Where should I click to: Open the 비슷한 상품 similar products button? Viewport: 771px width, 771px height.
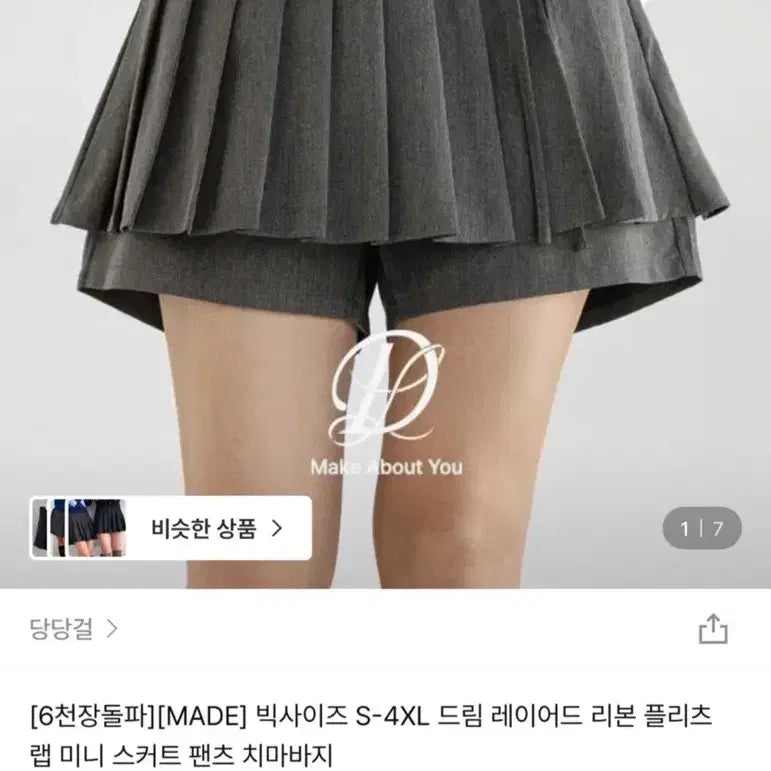click(170, 527)
